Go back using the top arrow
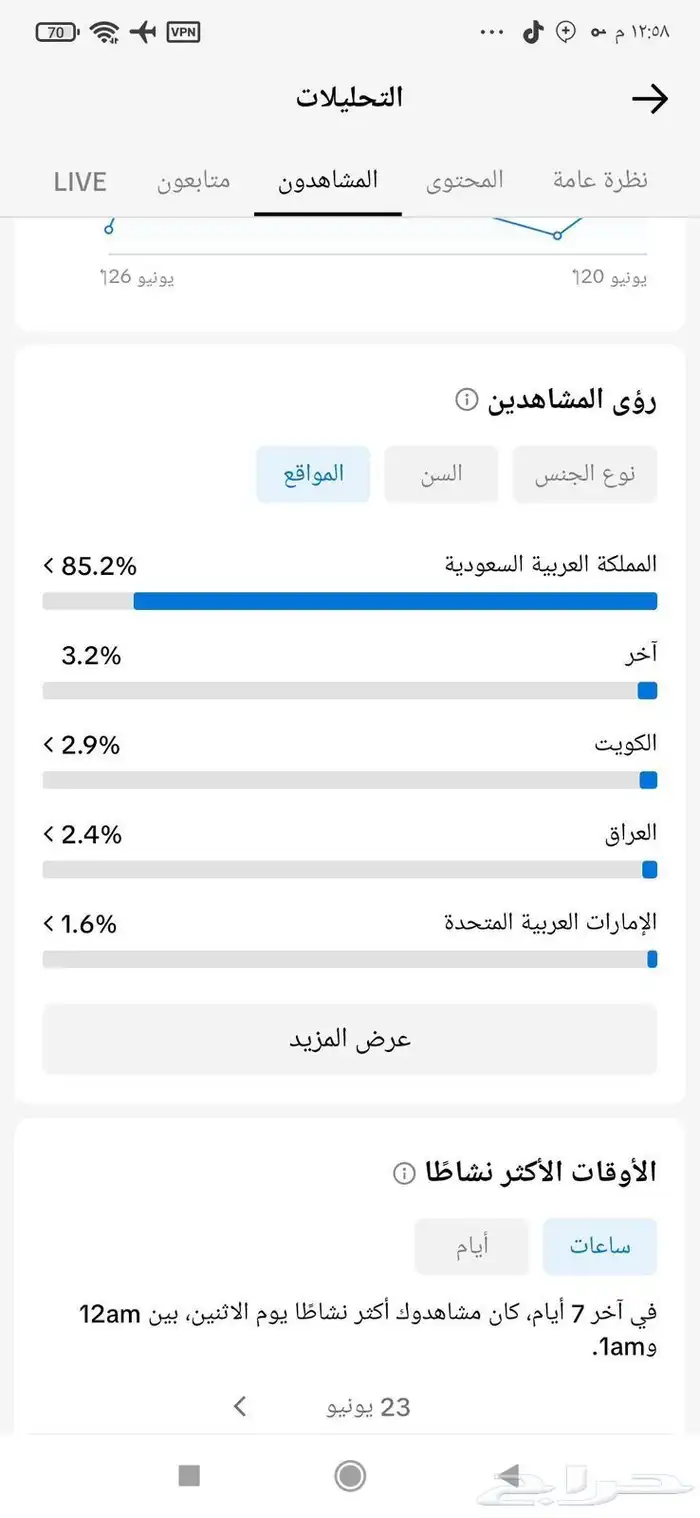The height and width of the screenshot is (1518, 700). click(650, 98)
